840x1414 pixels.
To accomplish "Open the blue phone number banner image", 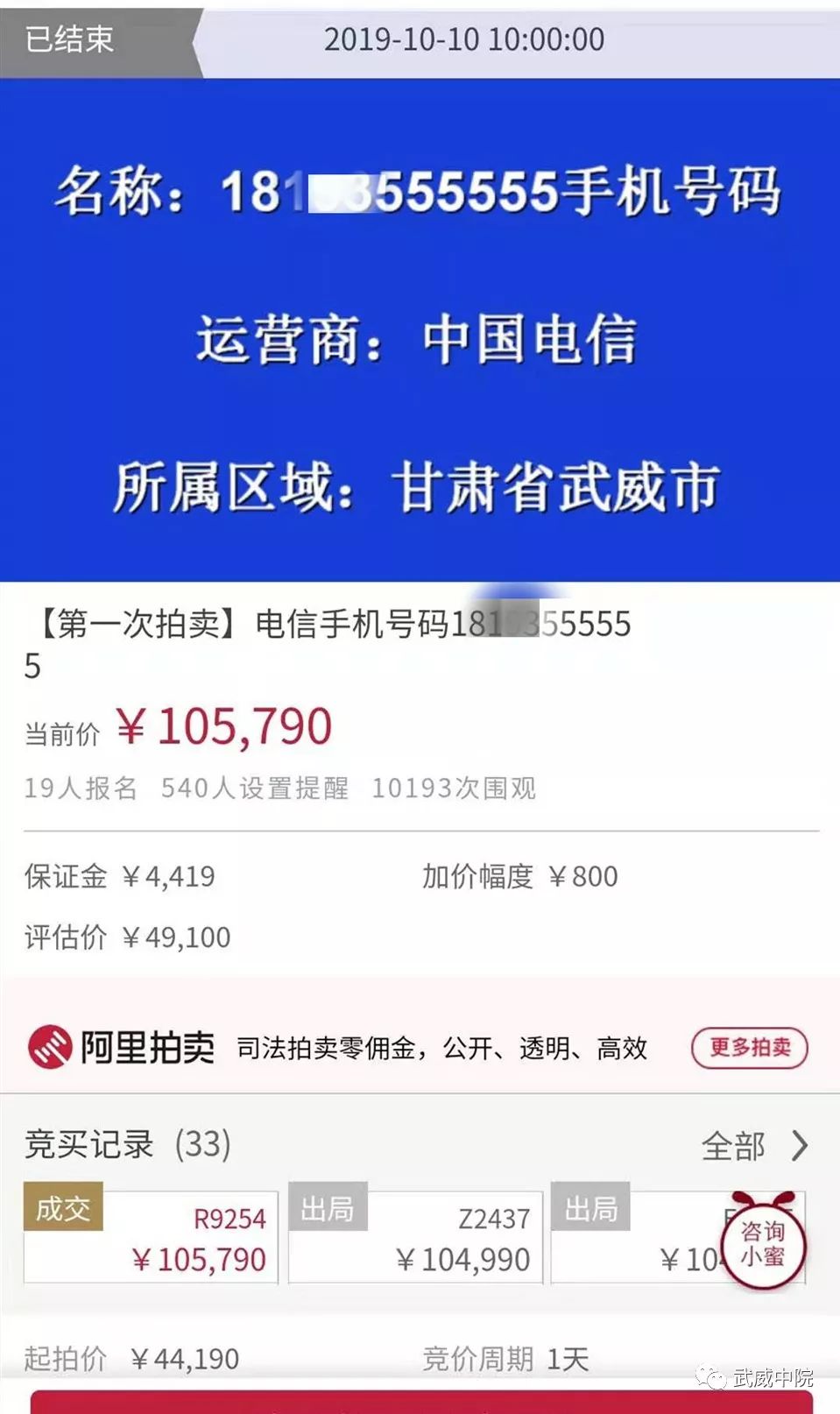I will [x=420, y=329].
